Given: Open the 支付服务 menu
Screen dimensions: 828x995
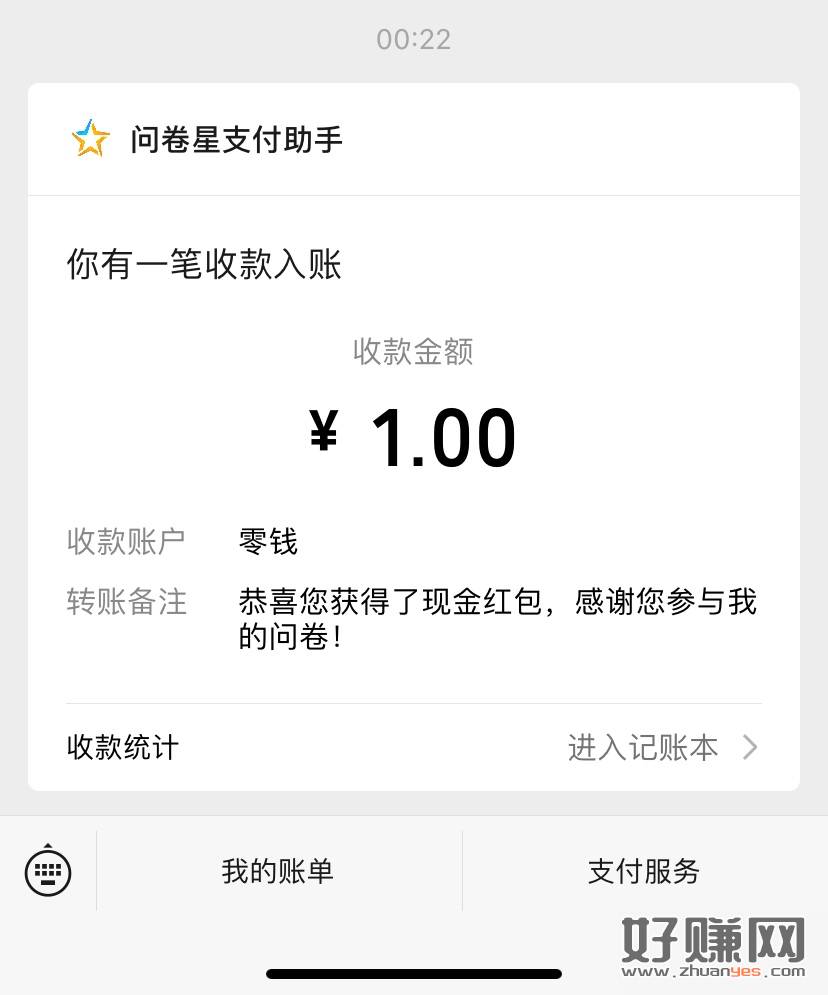Looking at the screenshot, I should 644,871.
